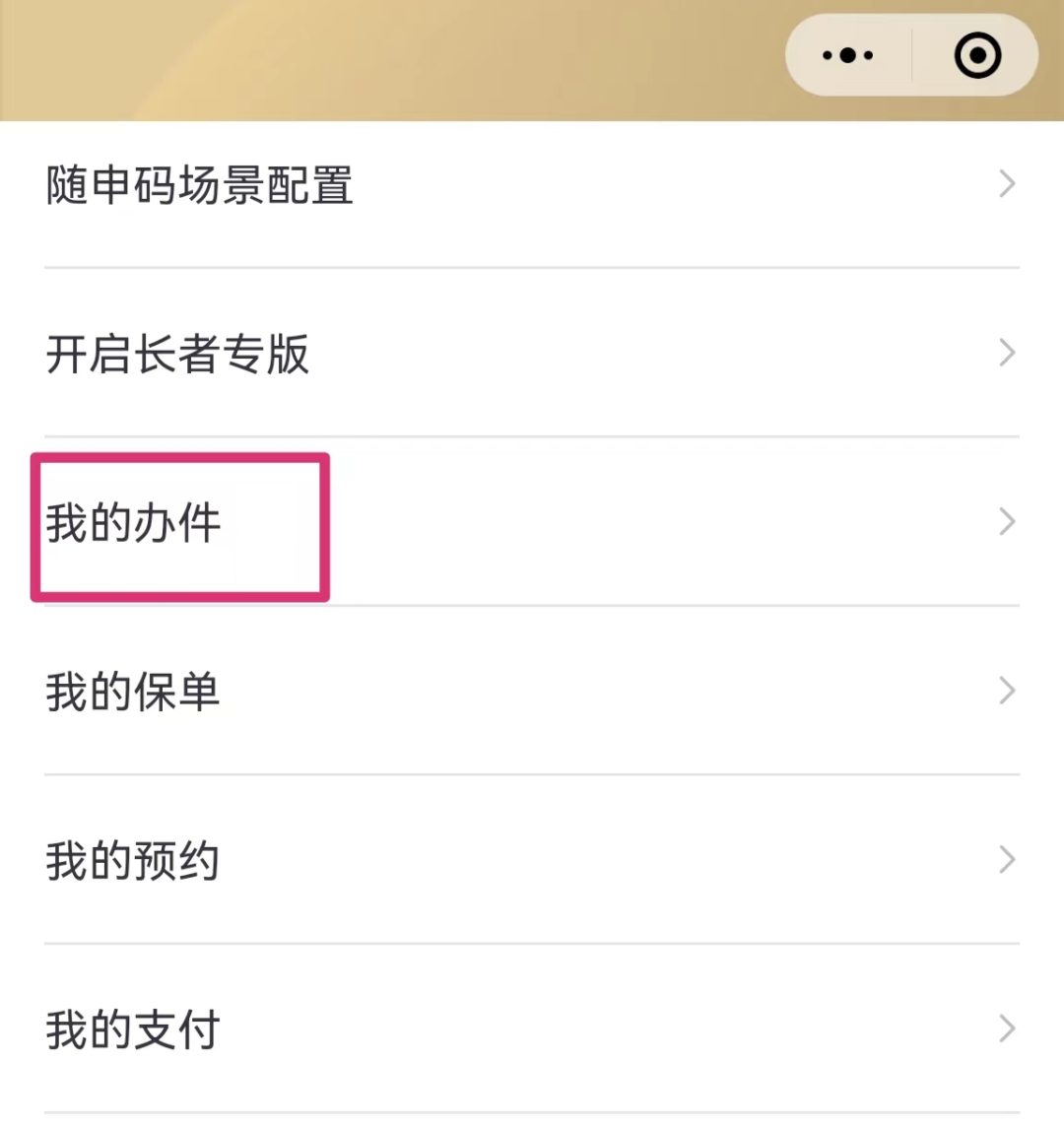This screenshot has width=1064, height=1127.
Task: Click the dot inside the exit circle icon
Action: pyautogui.click(x=976, y=55)
